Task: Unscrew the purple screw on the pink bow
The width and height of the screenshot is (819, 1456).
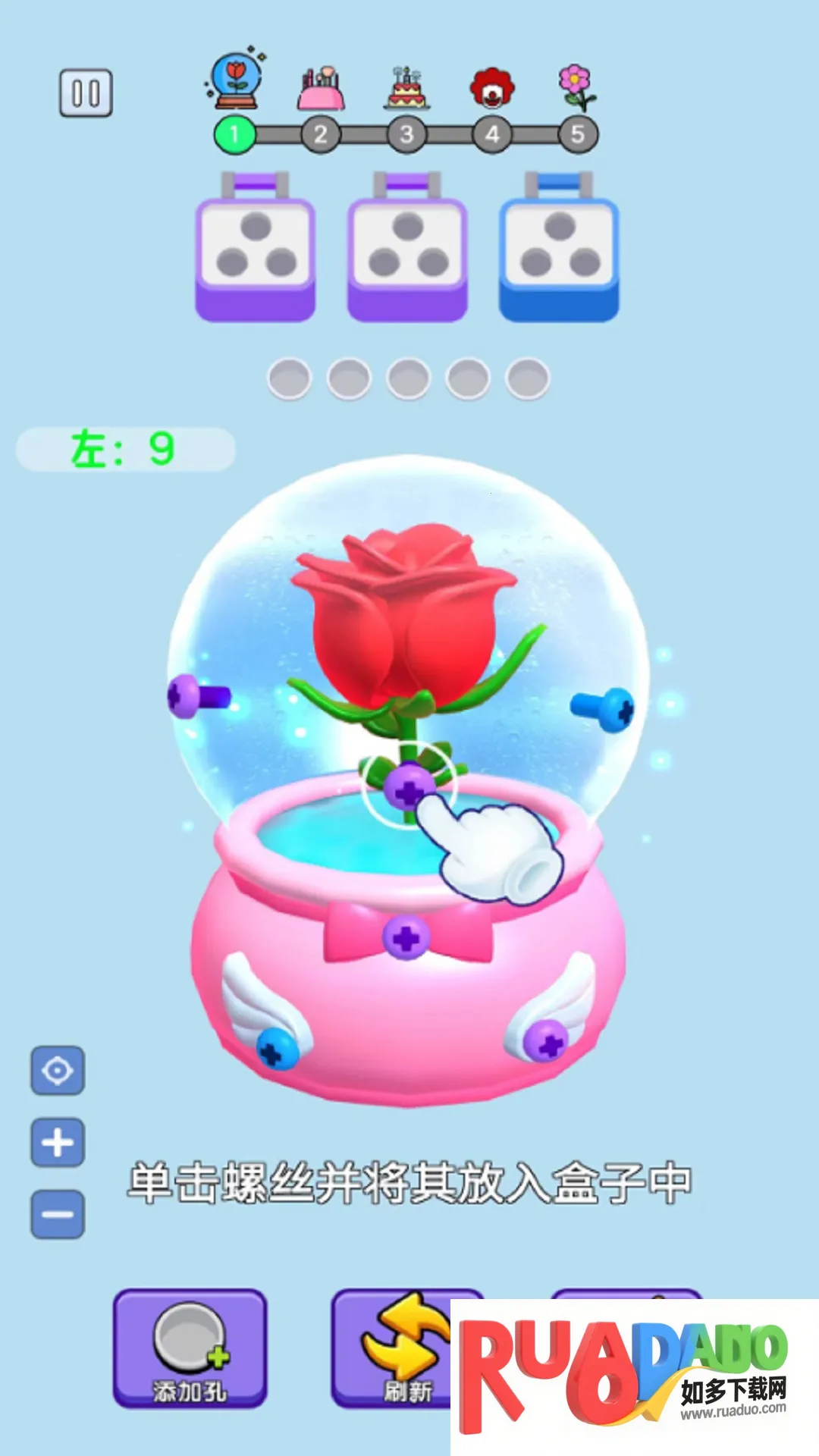Action: [x=406, y=938]
